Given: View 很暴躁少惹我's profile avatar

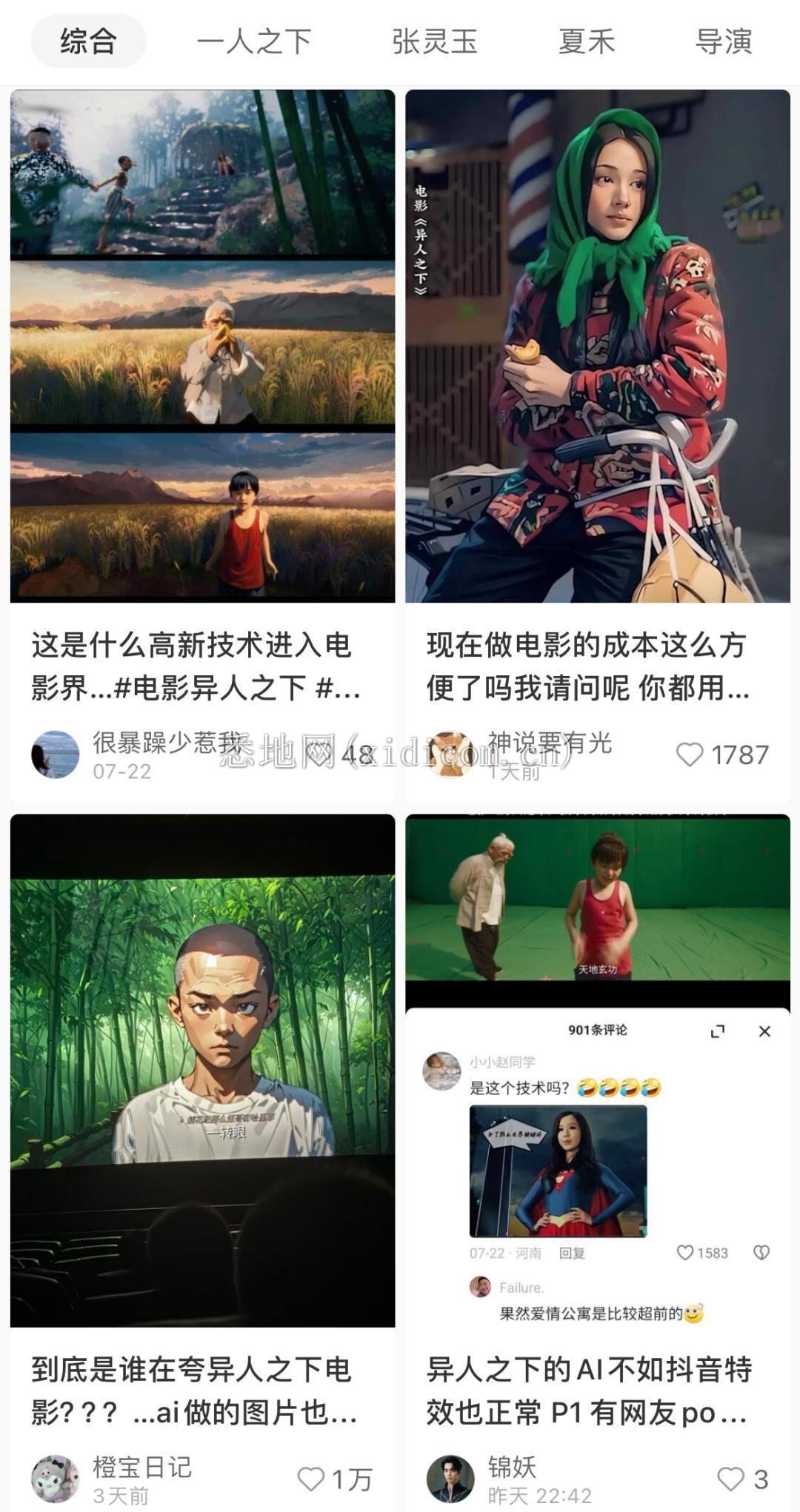Looking at the screenshot, I should (x=56, y=755).
